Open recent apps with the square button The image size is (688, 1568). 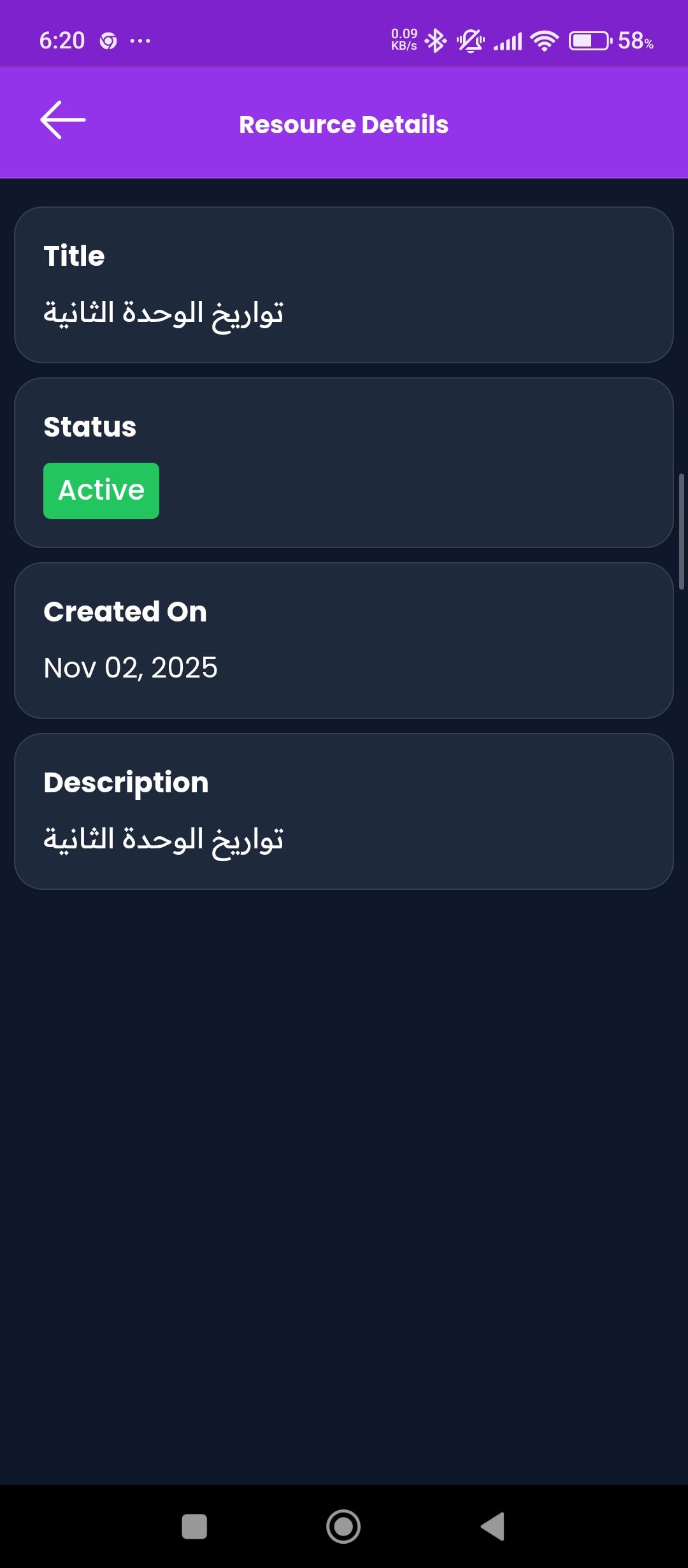(194, 1527)
